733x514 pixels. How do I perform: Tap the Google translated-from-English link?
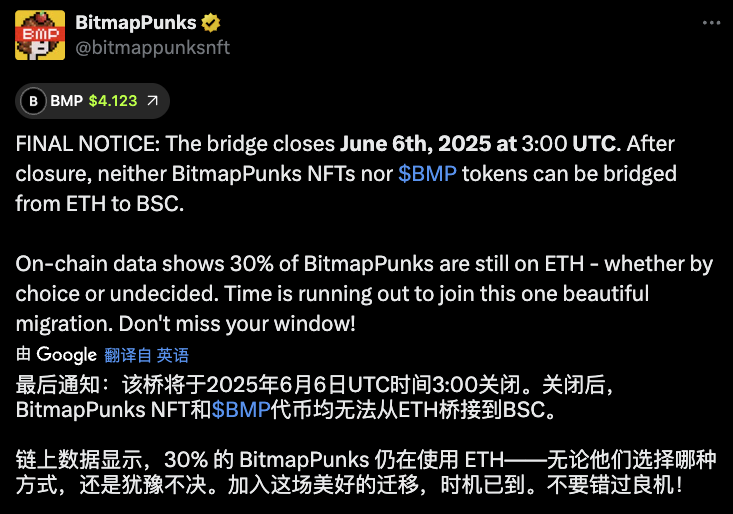(147, 355)
